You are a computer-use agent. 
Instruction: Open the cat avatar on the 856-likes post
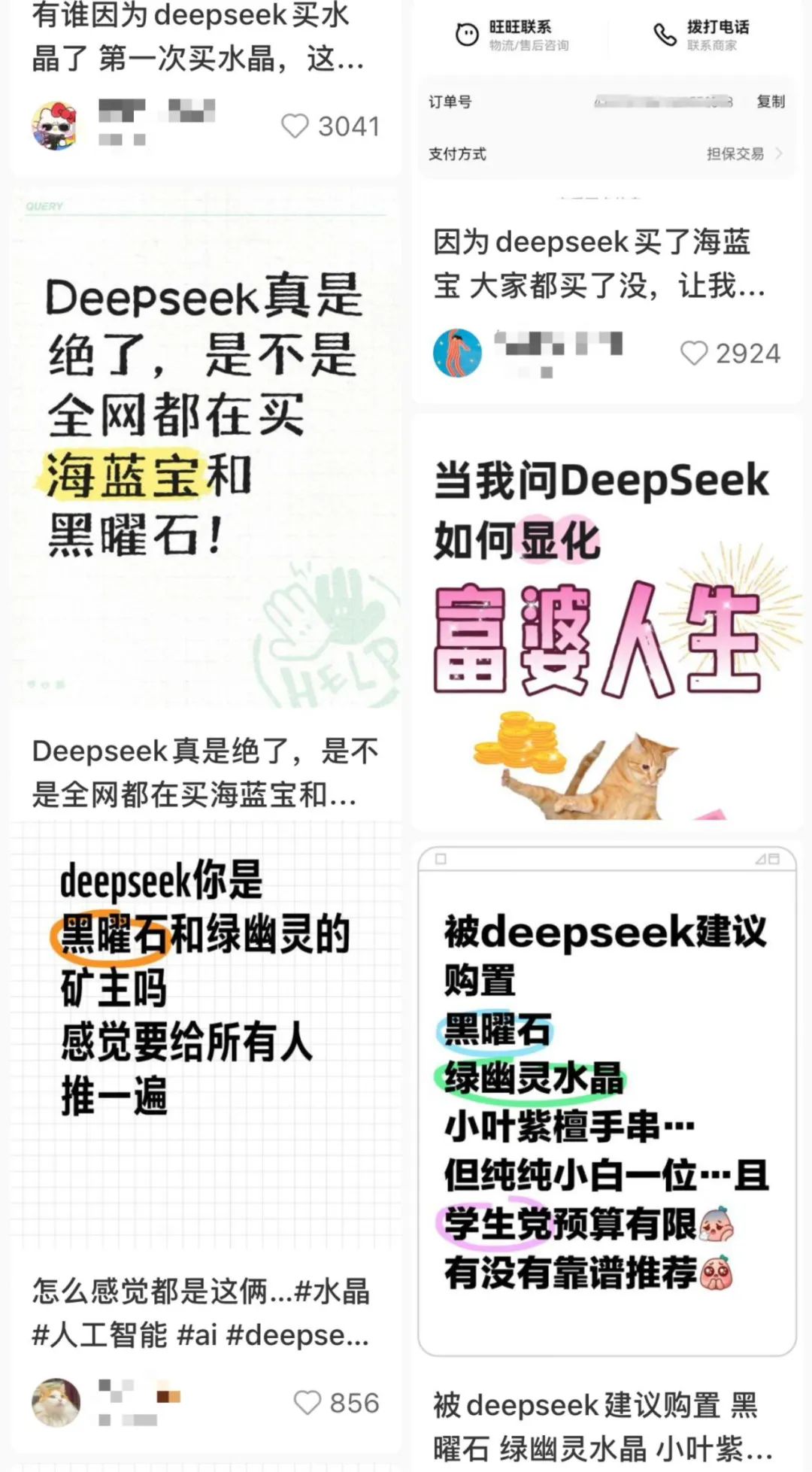(56, 1403)
